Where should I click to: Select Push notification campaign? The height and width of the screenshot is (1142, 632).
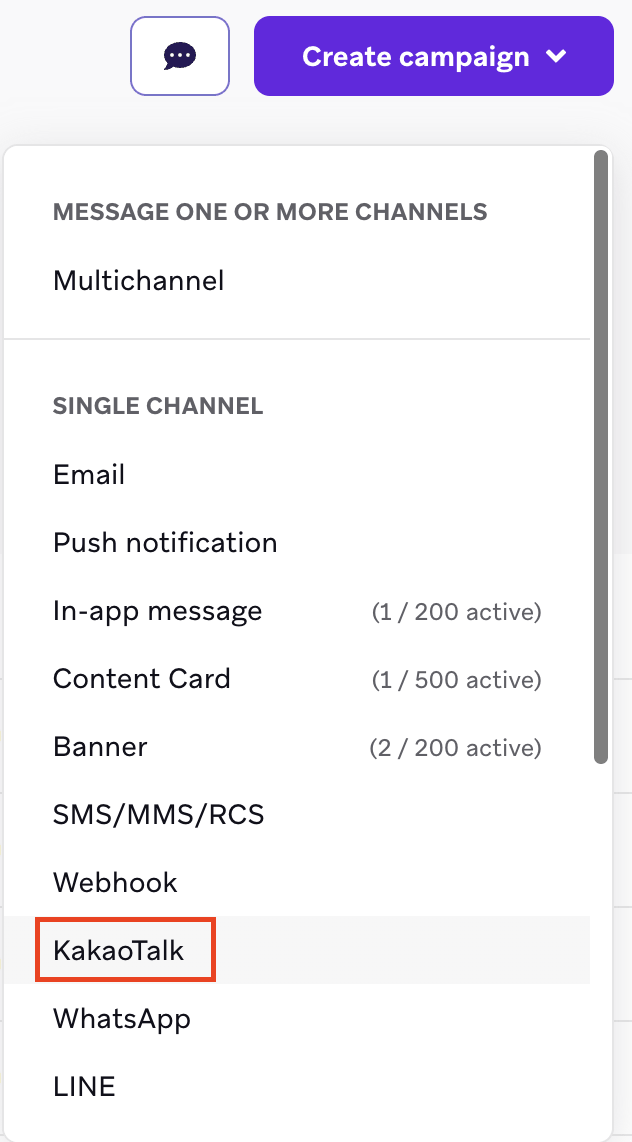165,542
